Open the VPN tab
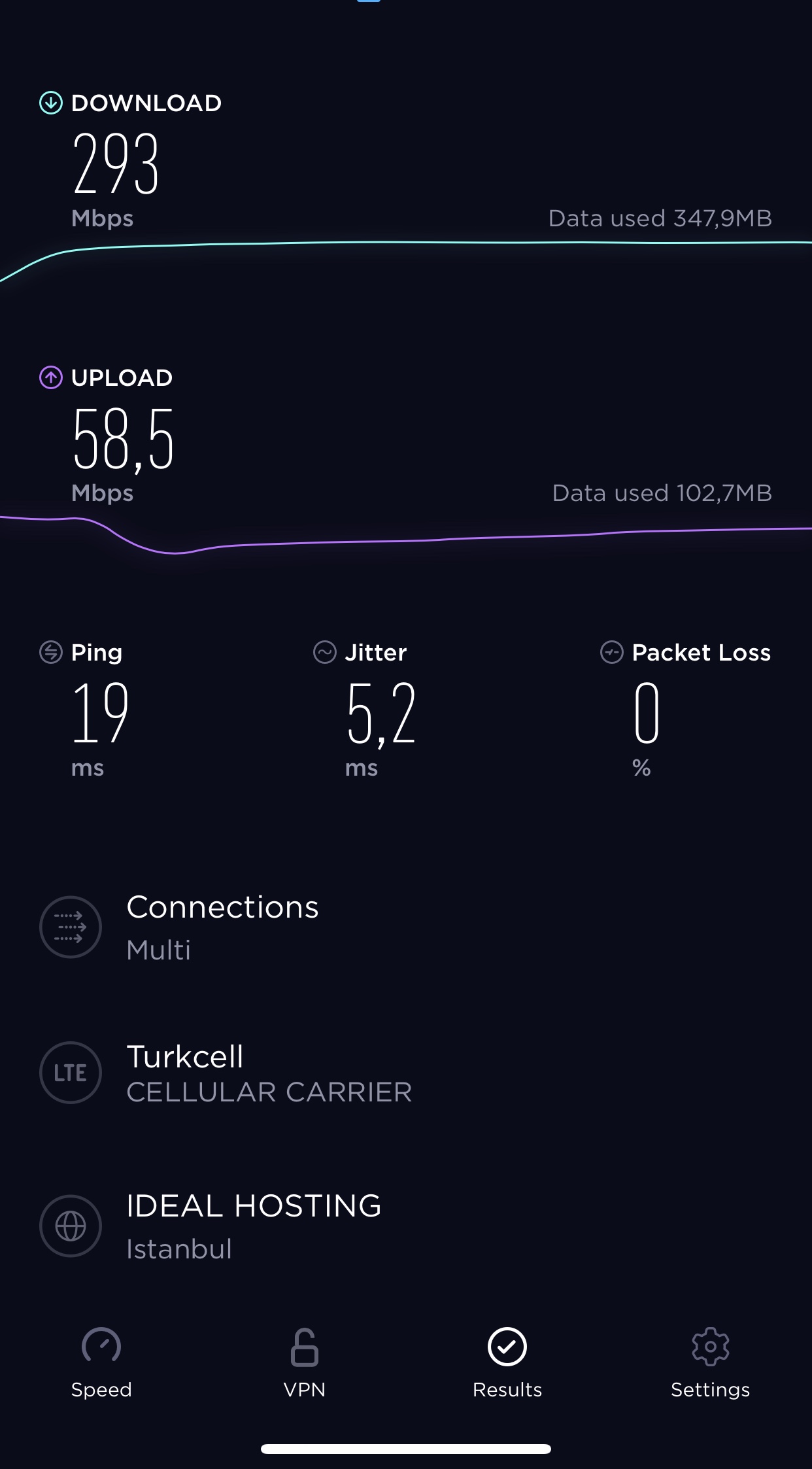Viewport: 812px width, 1469px height. (305, 1363)
